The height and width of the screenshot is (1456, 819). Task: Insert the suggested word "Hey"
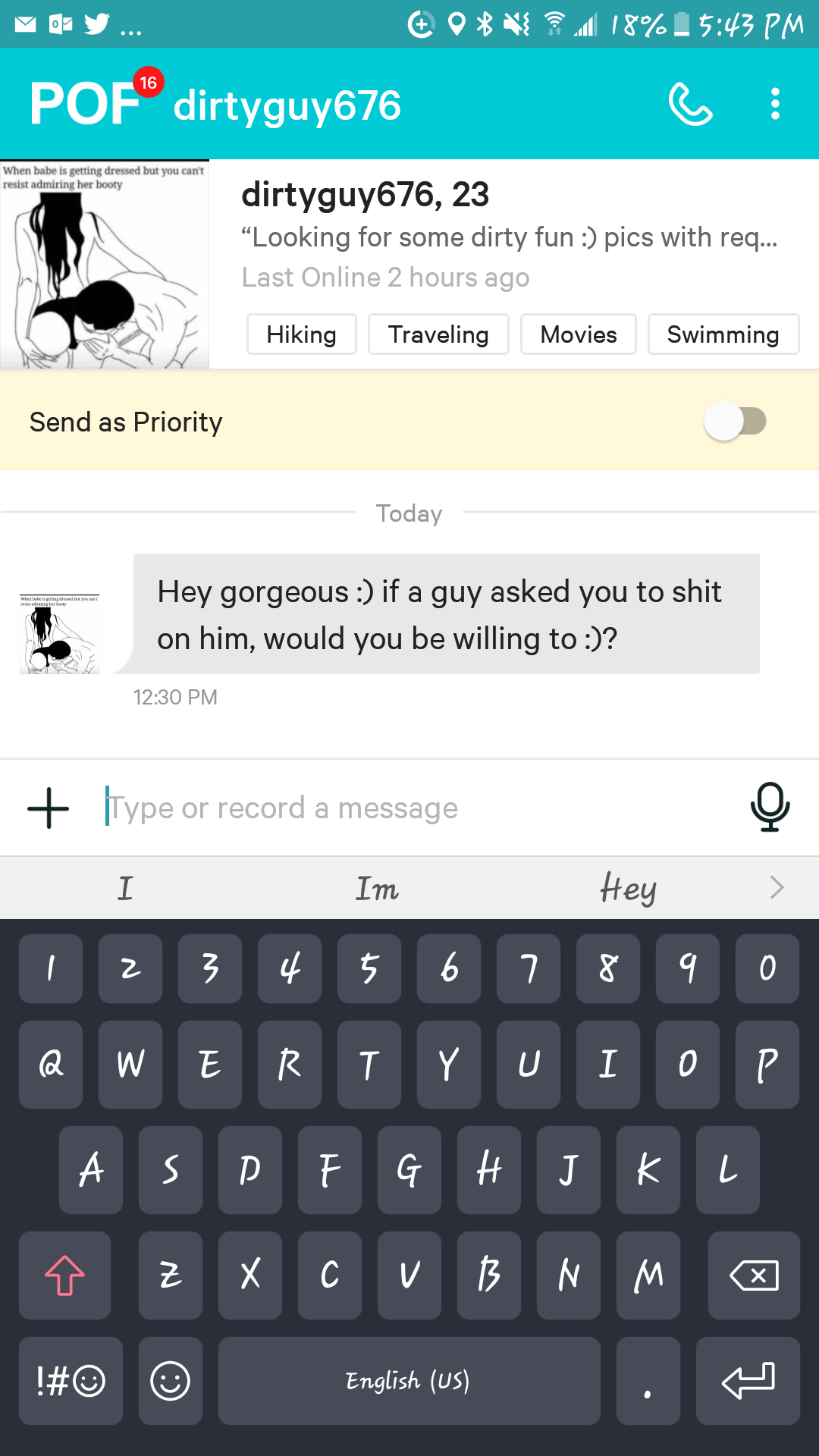(x=628, y=888)
